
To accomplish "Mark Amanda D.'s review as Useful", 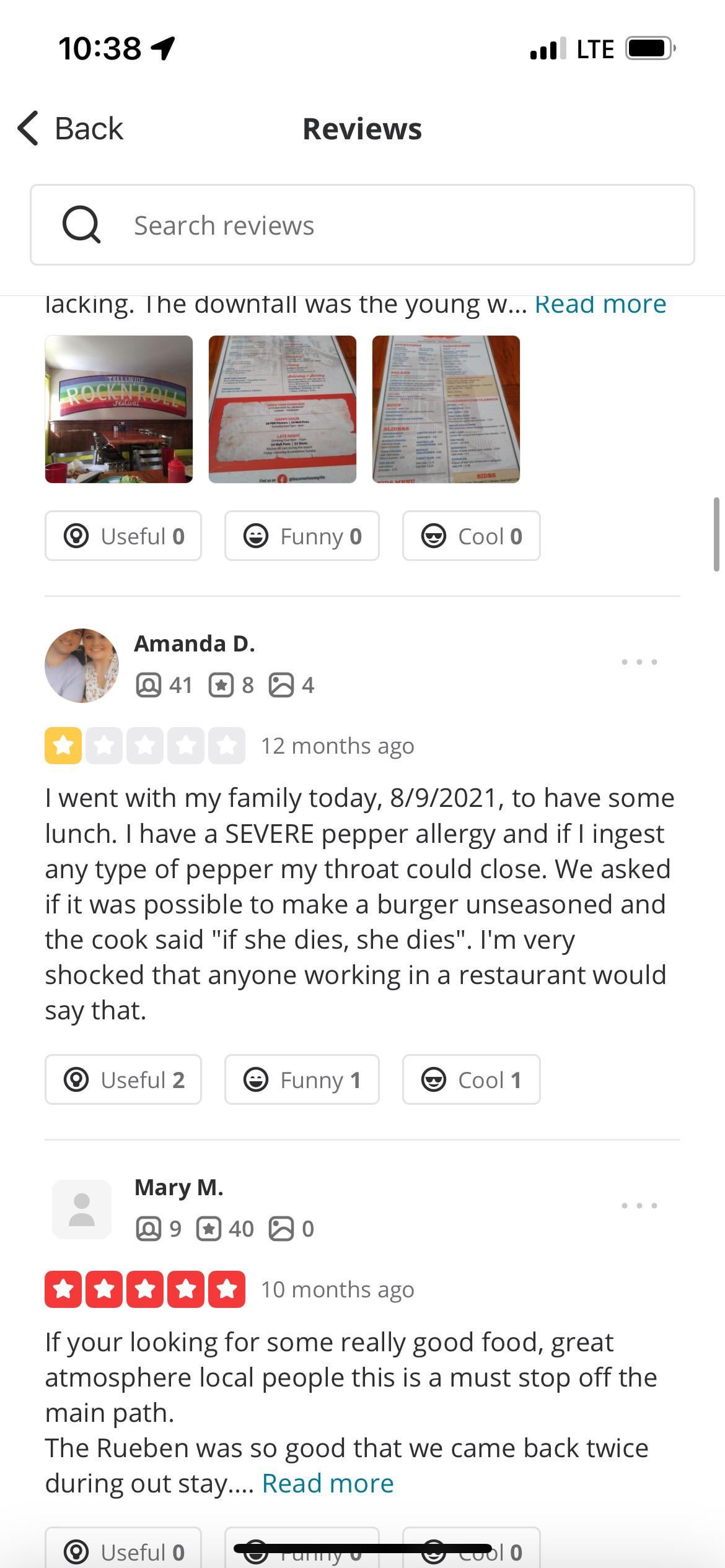I will [x=123, y=1079].
